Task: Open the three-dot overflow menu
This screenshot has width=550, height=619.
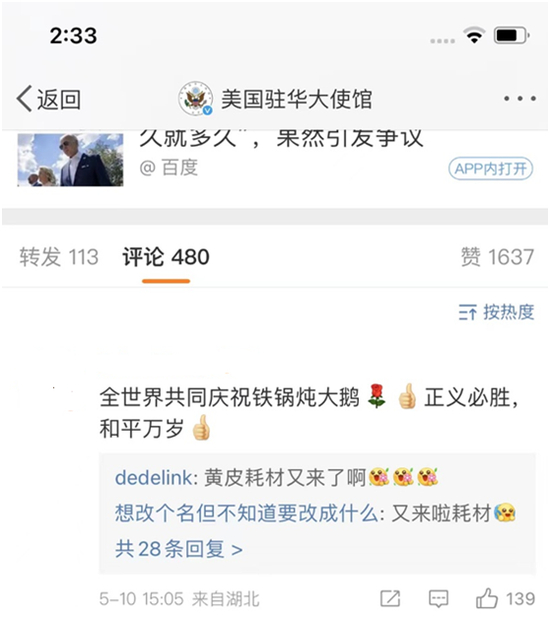Action: (520, 98)
